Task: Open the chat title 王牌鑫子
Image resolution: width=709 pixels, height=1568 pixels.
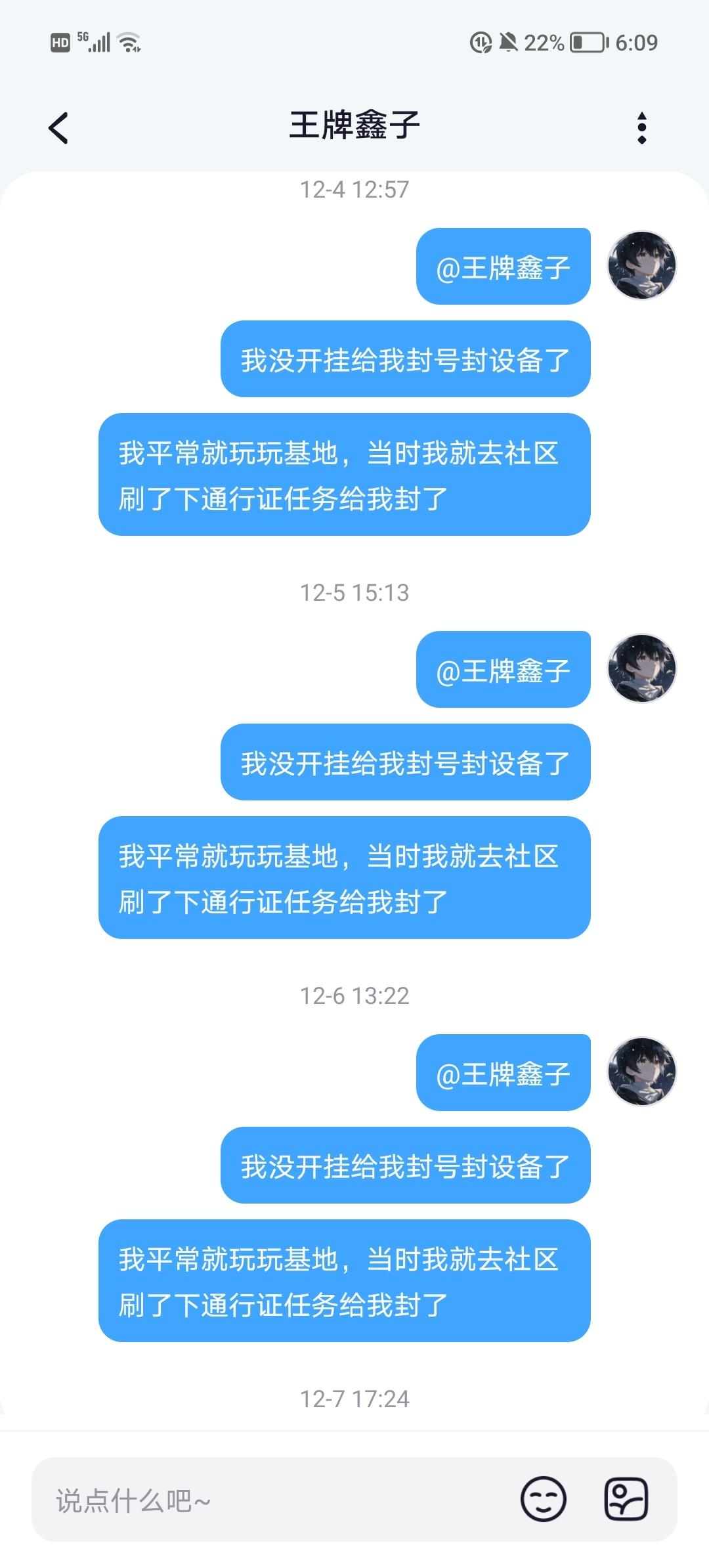Action: (x=354, y=127)
